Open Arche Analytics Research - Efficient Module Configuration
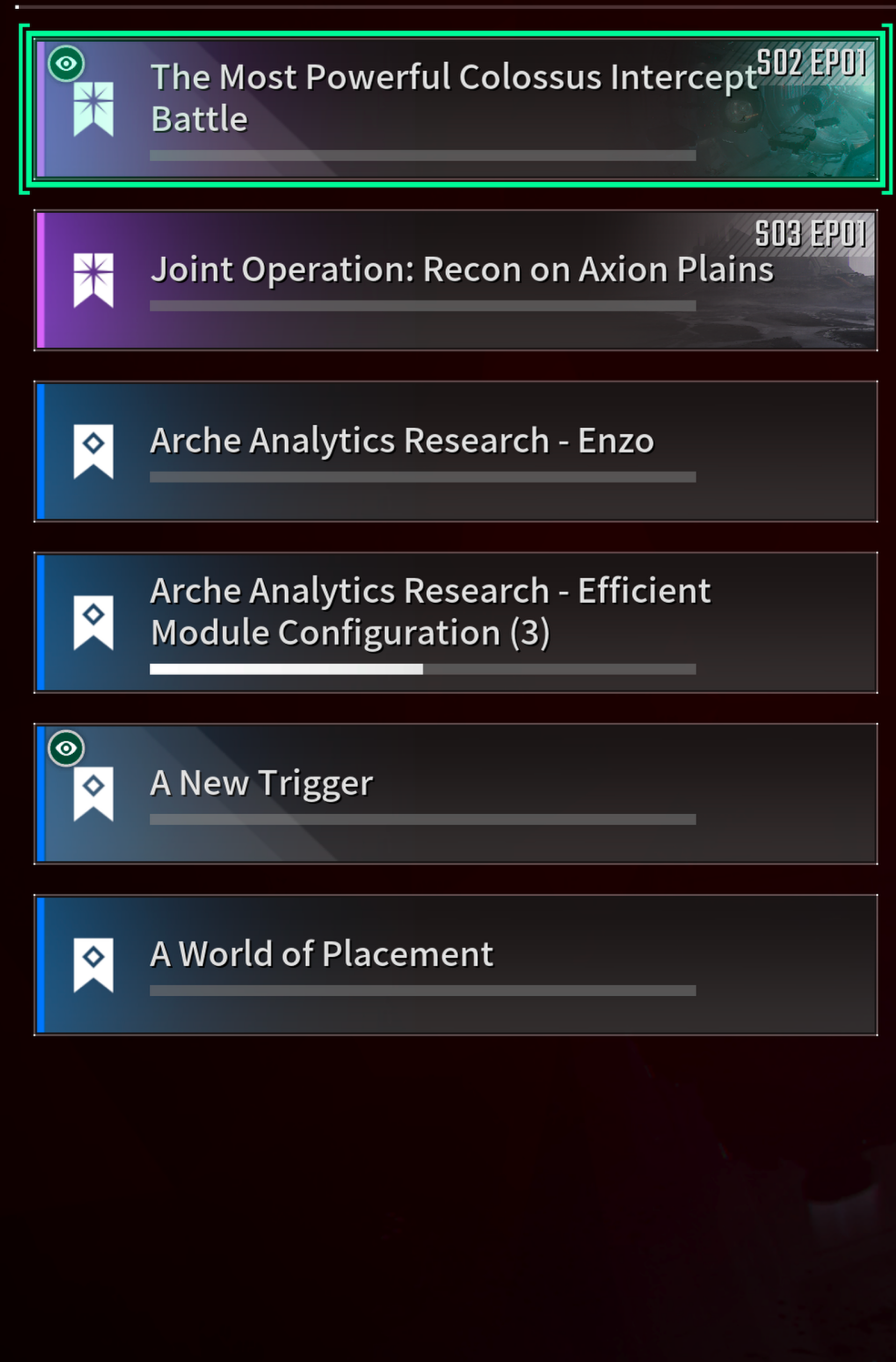 pyautogui.click(x=455, y=623)
